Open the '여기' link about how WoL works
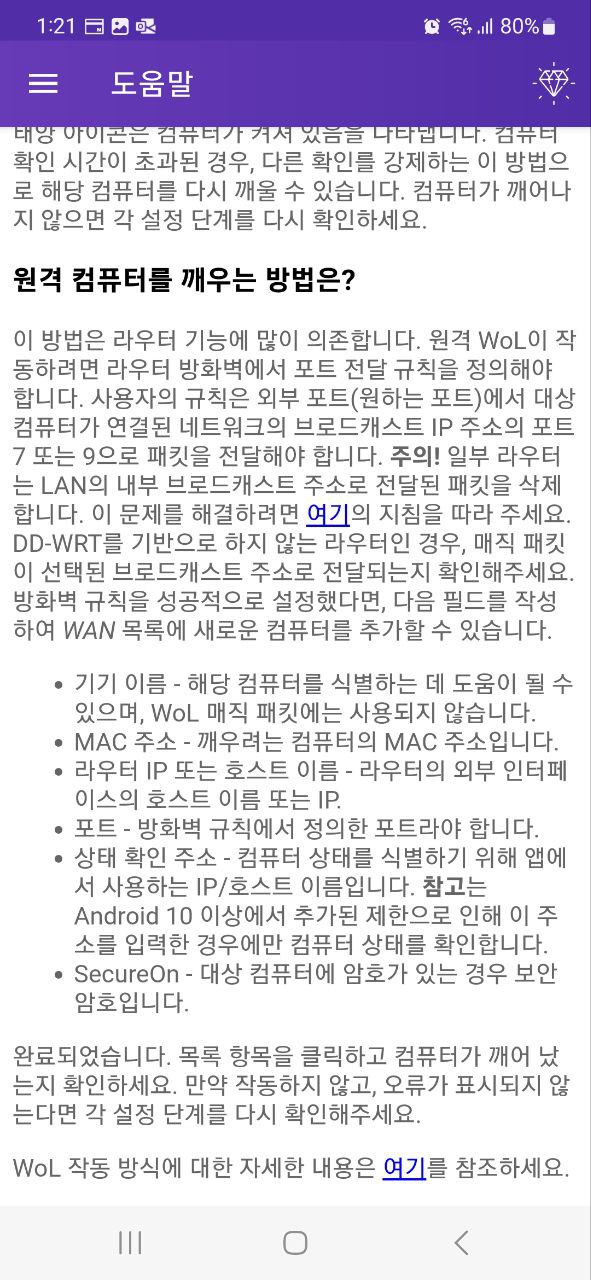Viewport: 591px width, 1280px height. coord(404,1167)
